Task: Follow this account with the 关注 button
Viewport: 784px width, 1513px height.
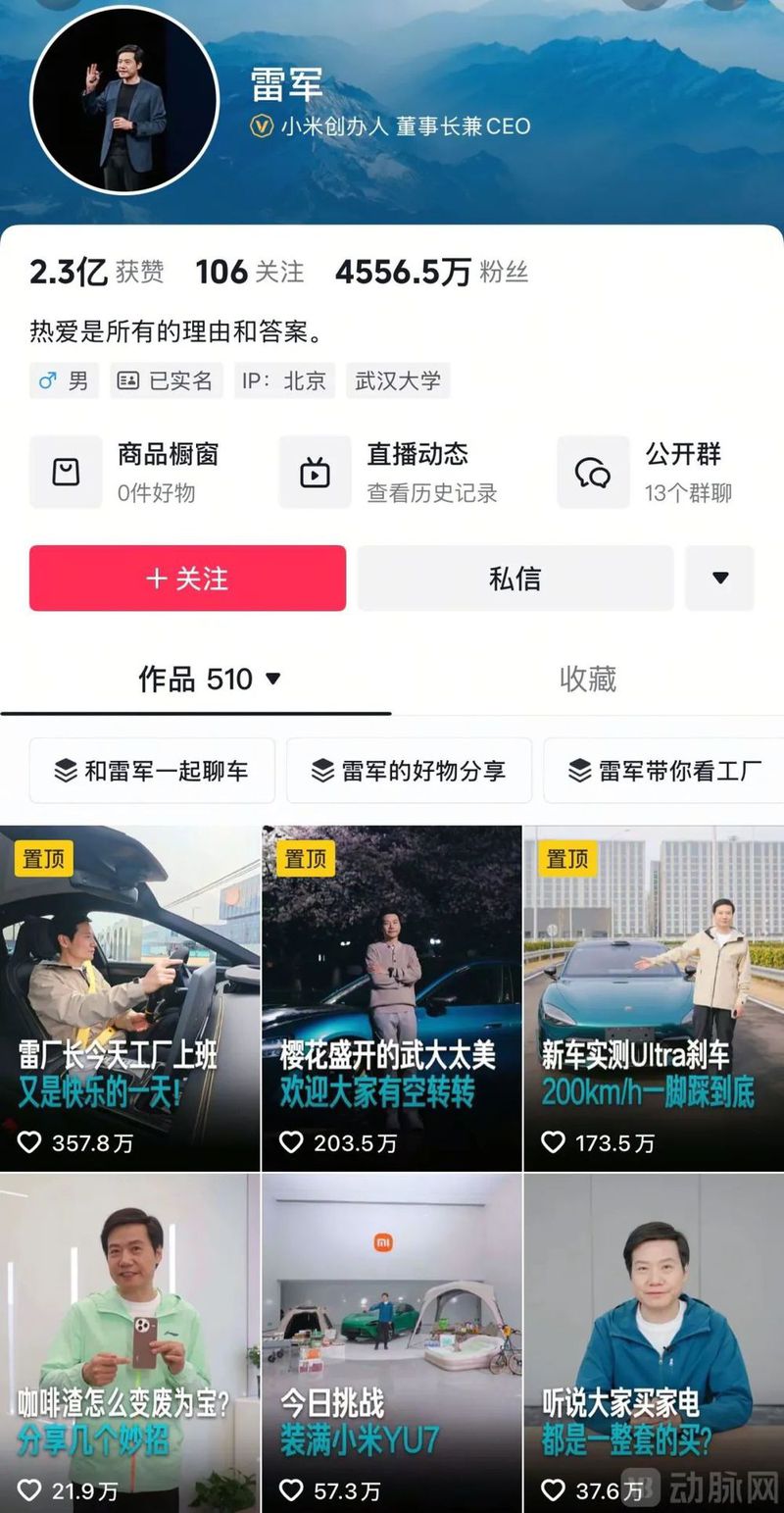Action: (187, 579)
